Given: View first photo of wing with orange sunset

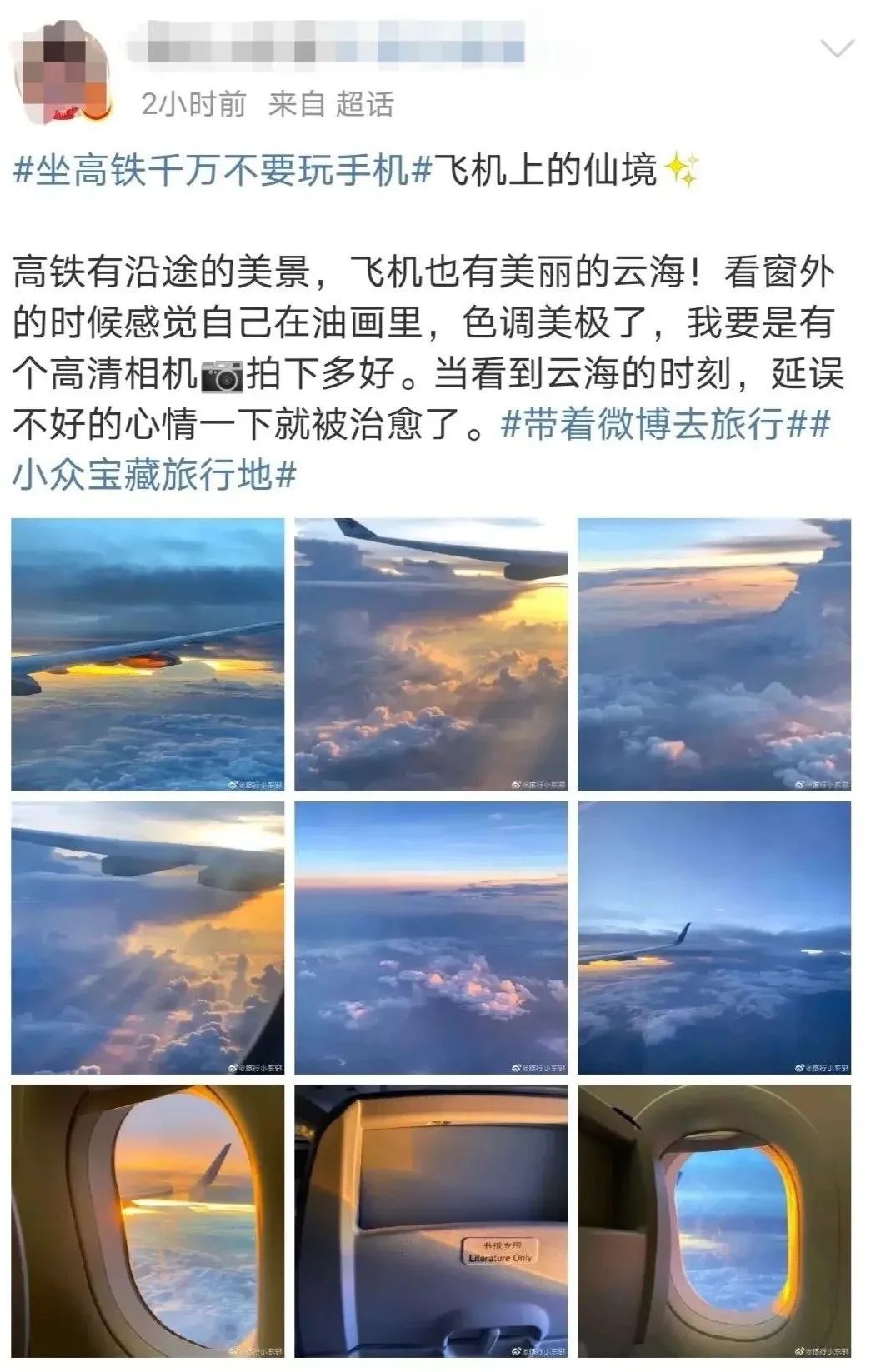Looking at the screenshot, I should [x=148, y=655].
